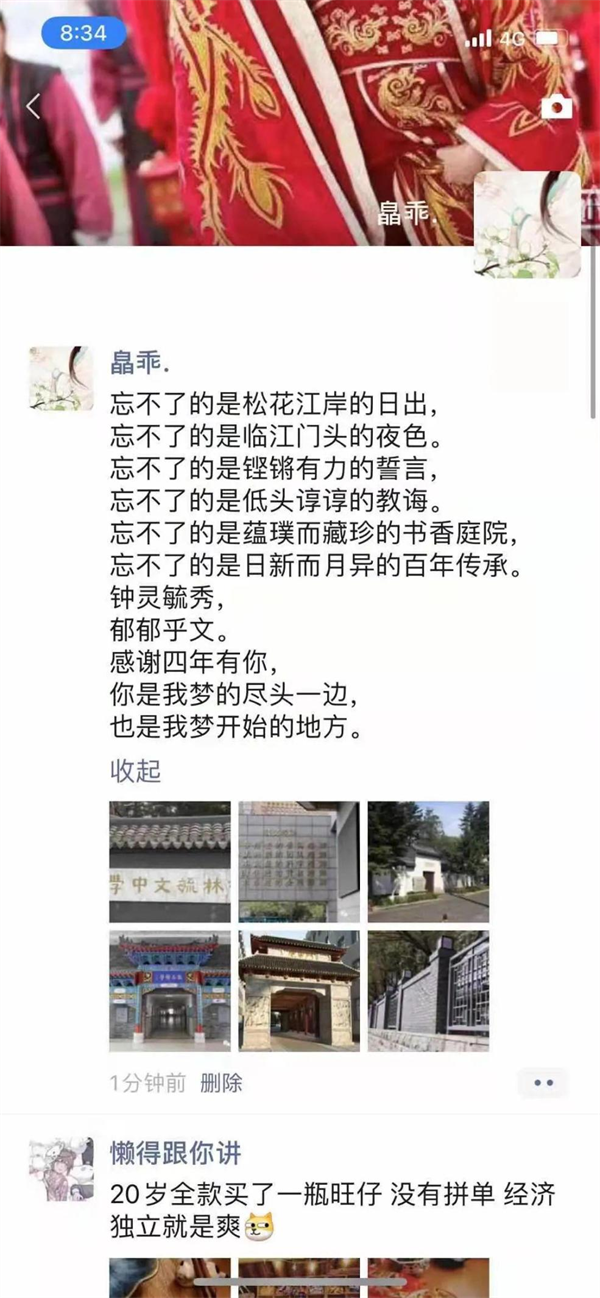Viewport: 600px width, 1298px height.
Task: Open the like and comment dots menu
Action: [x=543, y=1082]
